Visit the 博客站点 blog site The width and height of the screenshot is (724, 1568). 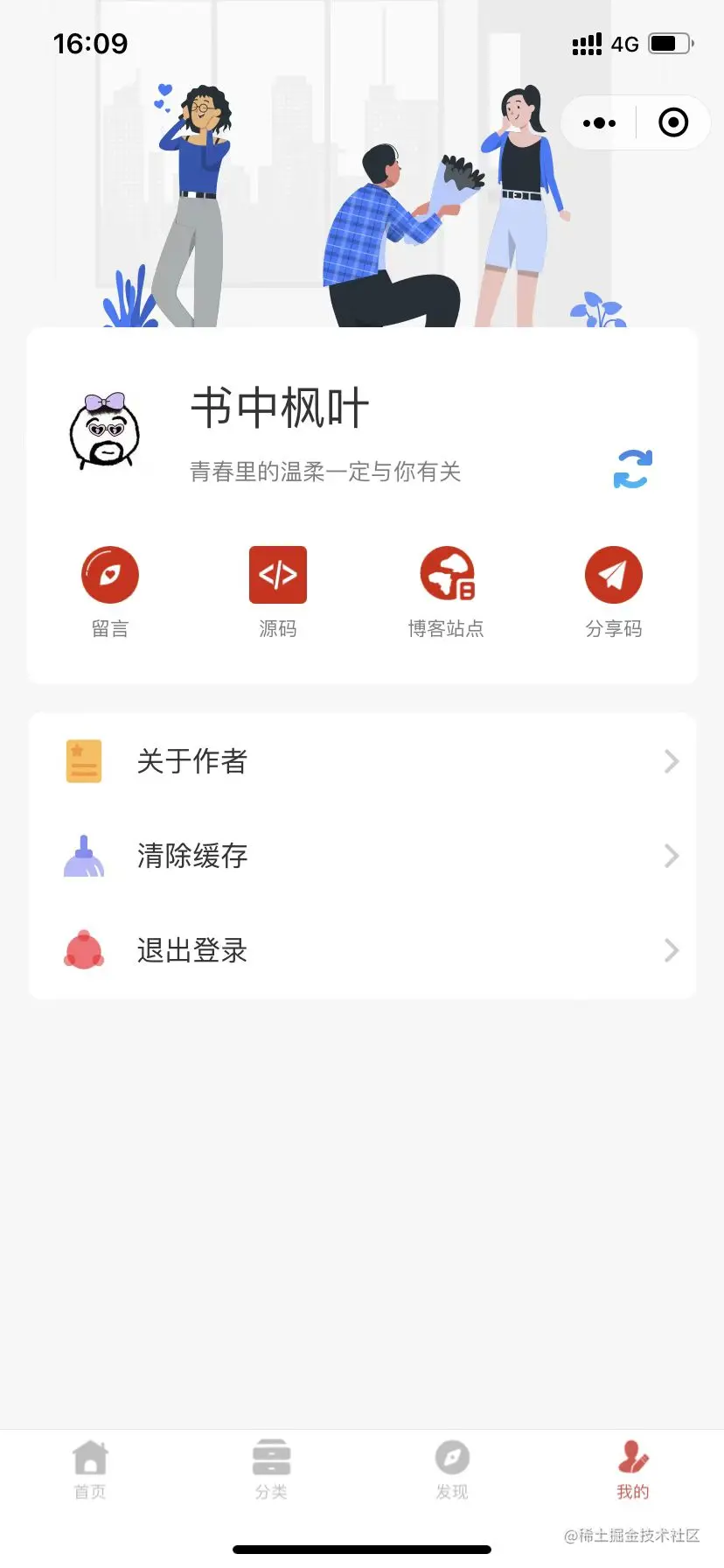pos(446,591)
